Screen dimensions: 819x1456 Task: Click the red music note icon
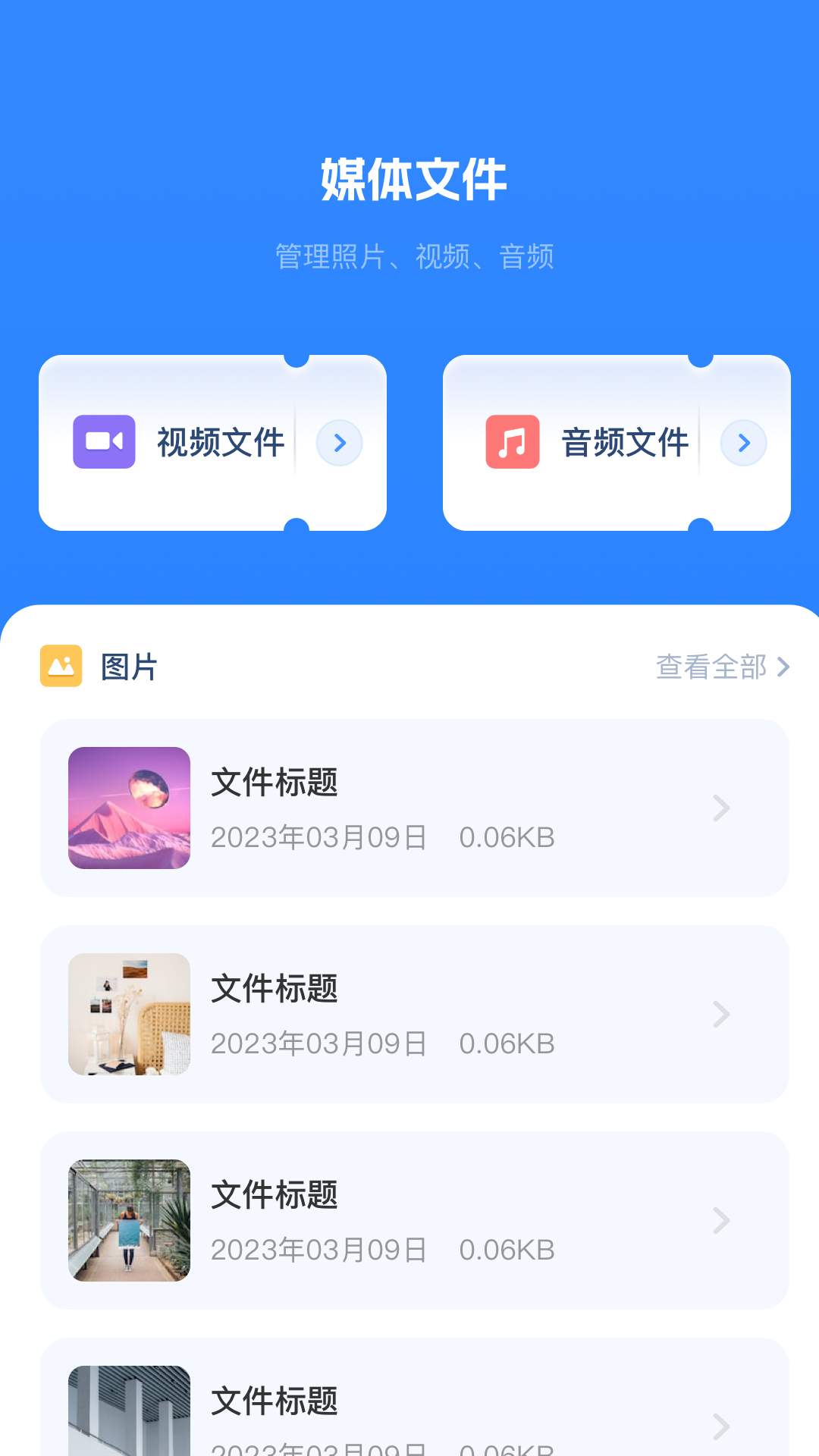513,443
